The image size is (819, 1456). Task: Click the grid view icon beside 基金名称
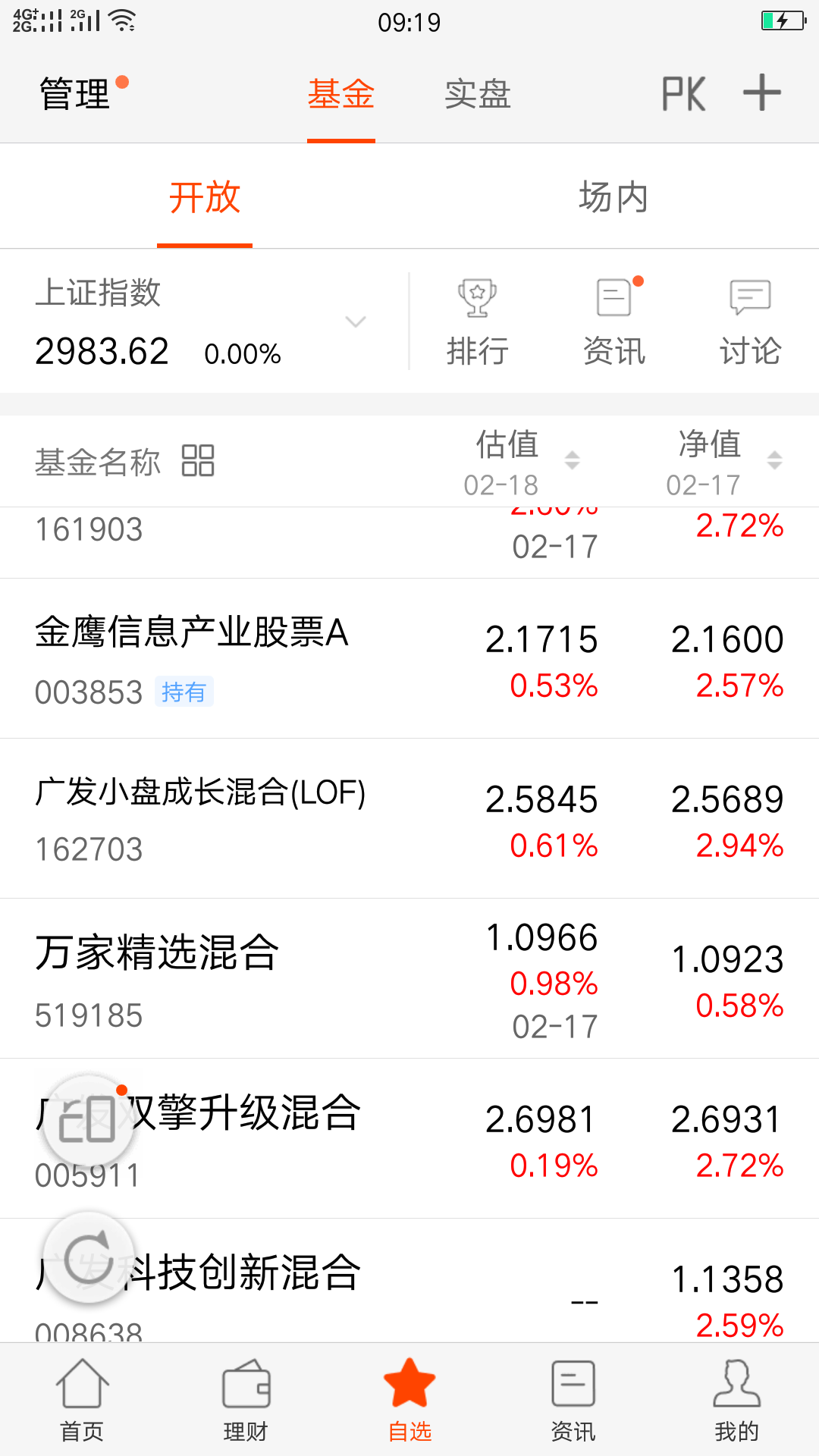(199, 460)
